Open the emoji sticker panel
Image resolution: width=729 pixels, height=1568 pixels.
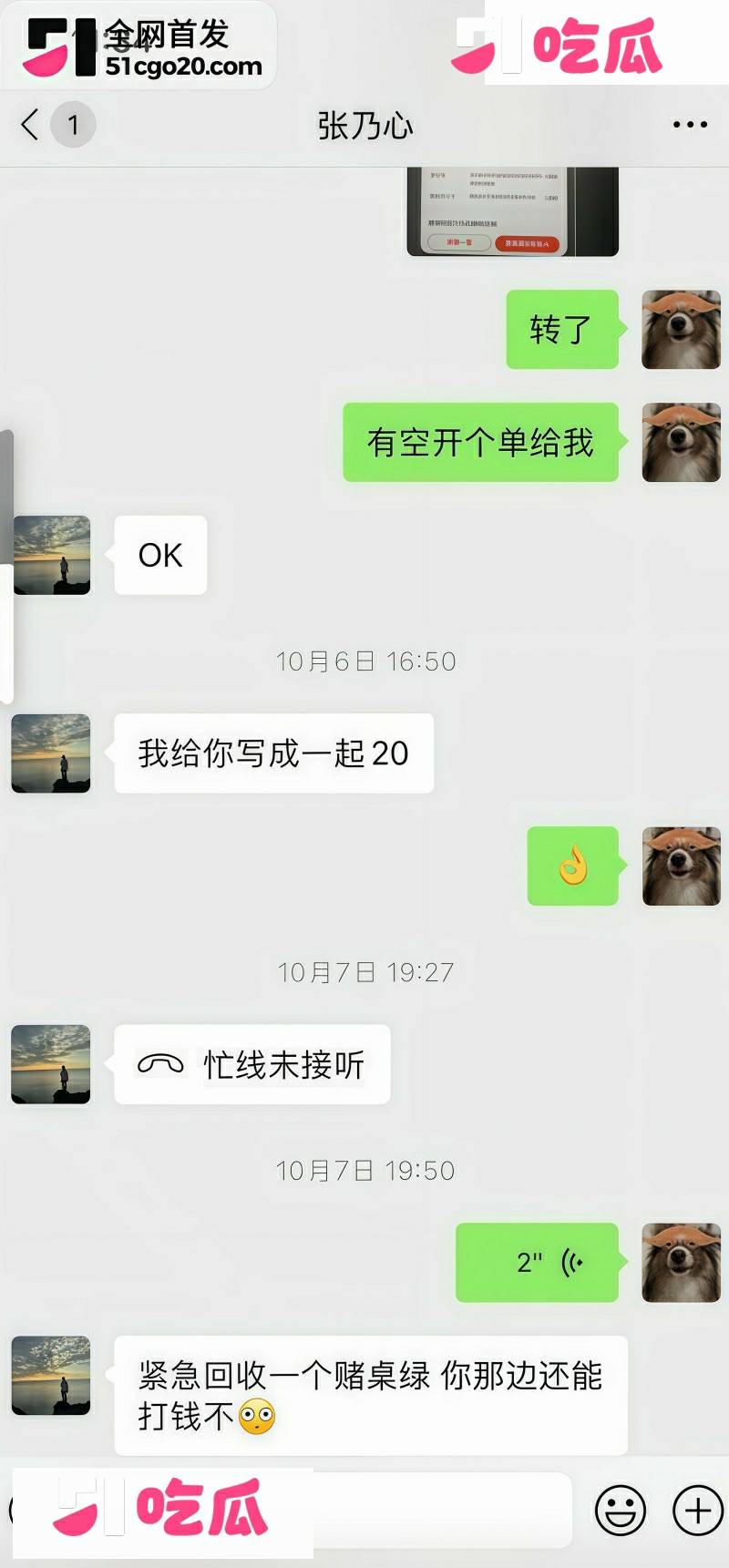pos(621,1511)
